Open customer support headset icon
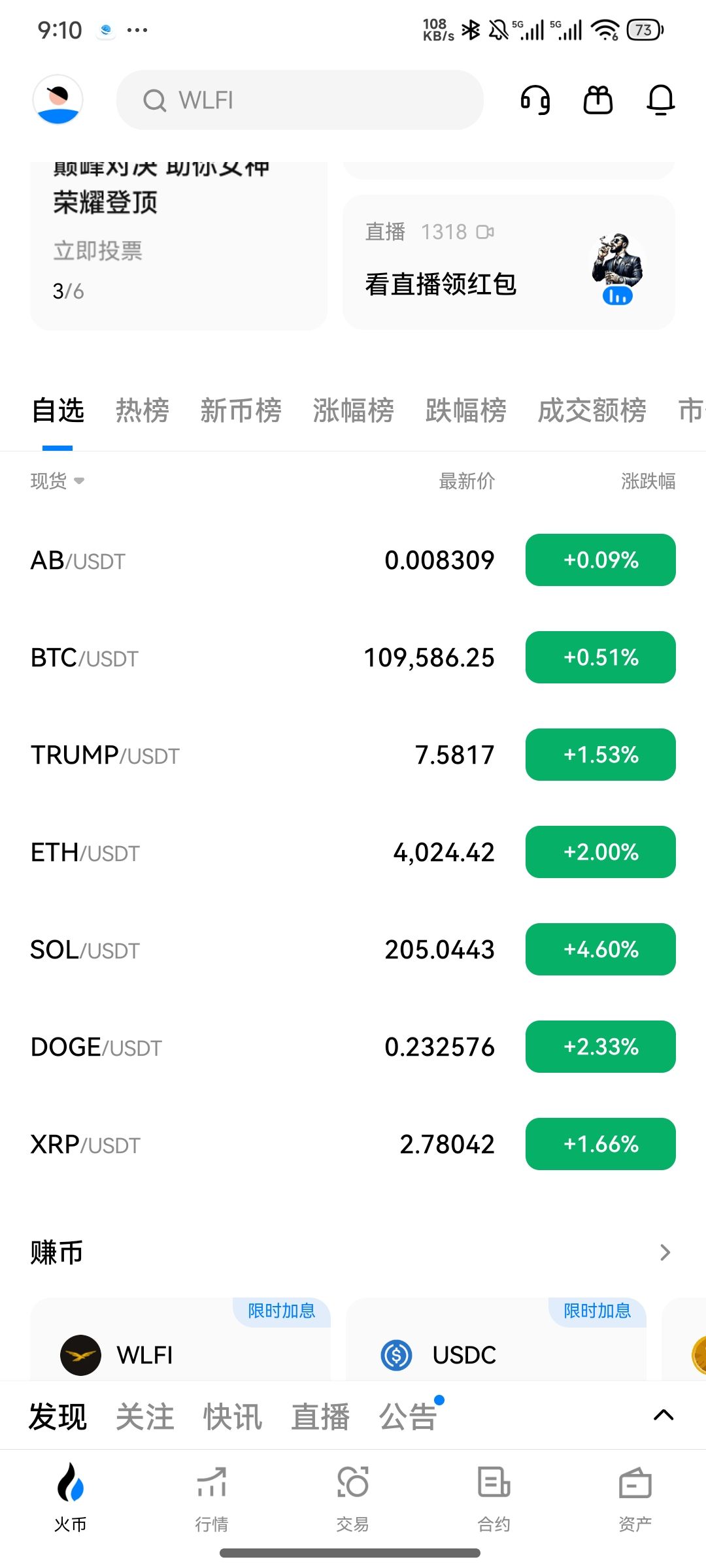The width and height of the screenshot is (706, 1568). 535,100
